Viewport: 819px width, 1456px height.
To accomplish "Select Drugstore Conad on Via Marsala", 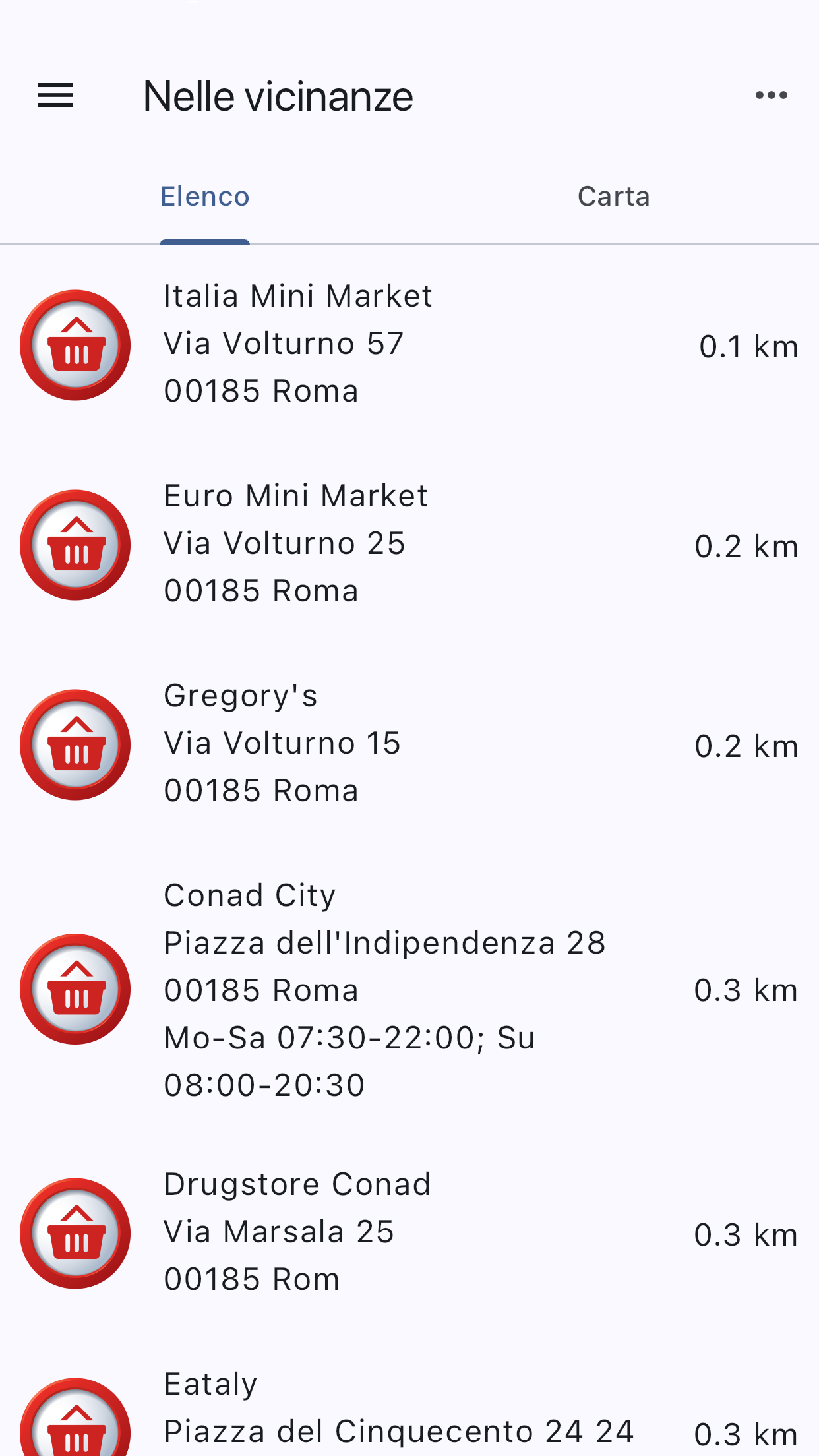I will coord(409,1232).
